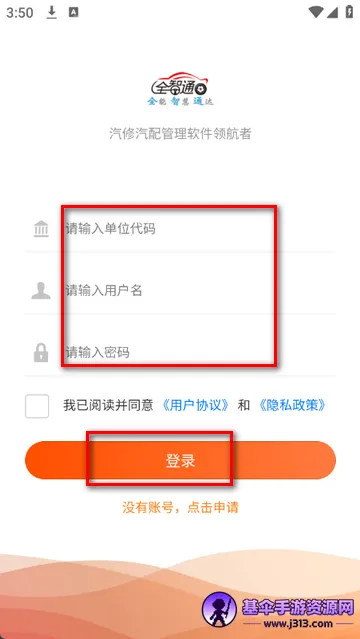Select the 请输入密码 password field

point(200,352)
